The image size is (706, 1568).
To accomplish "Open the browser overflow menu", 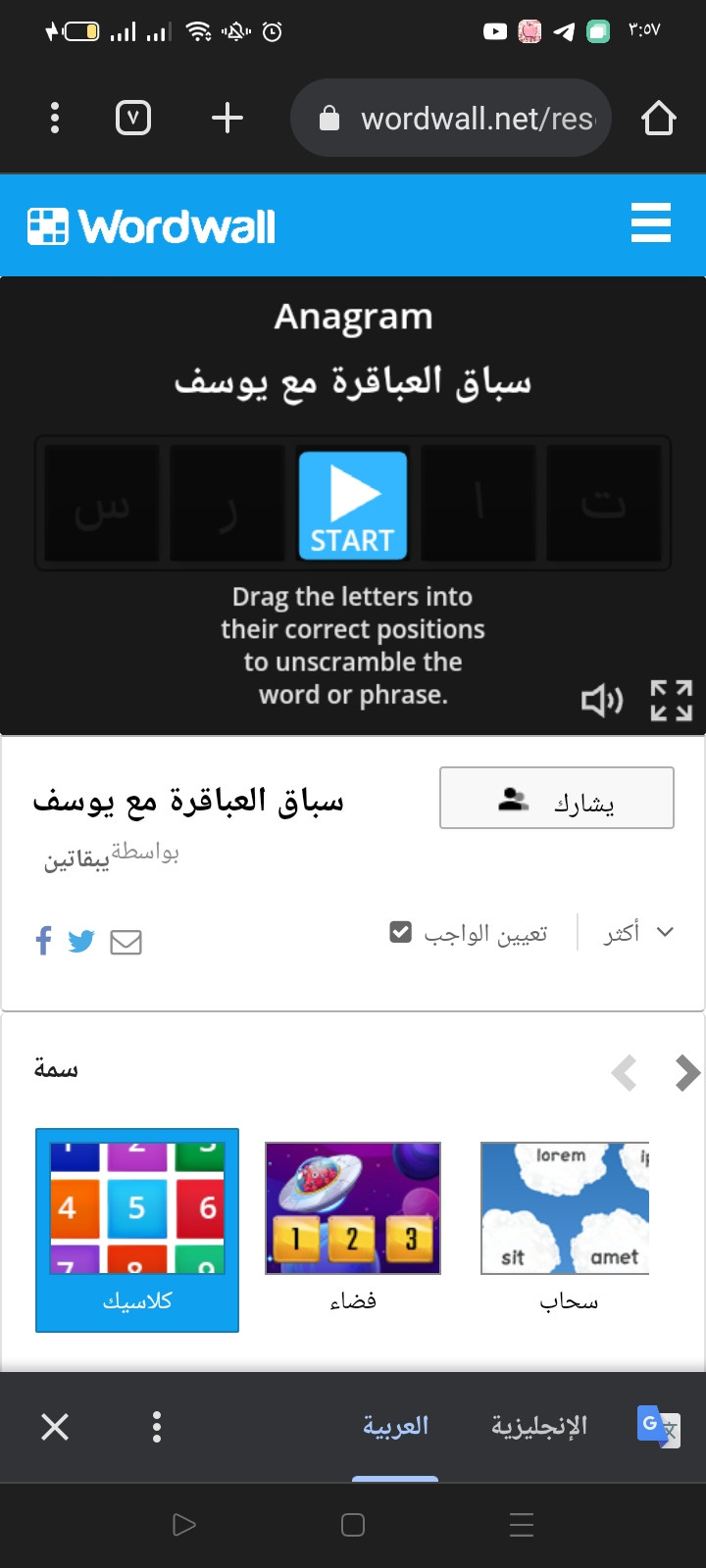I will [55, 118].
